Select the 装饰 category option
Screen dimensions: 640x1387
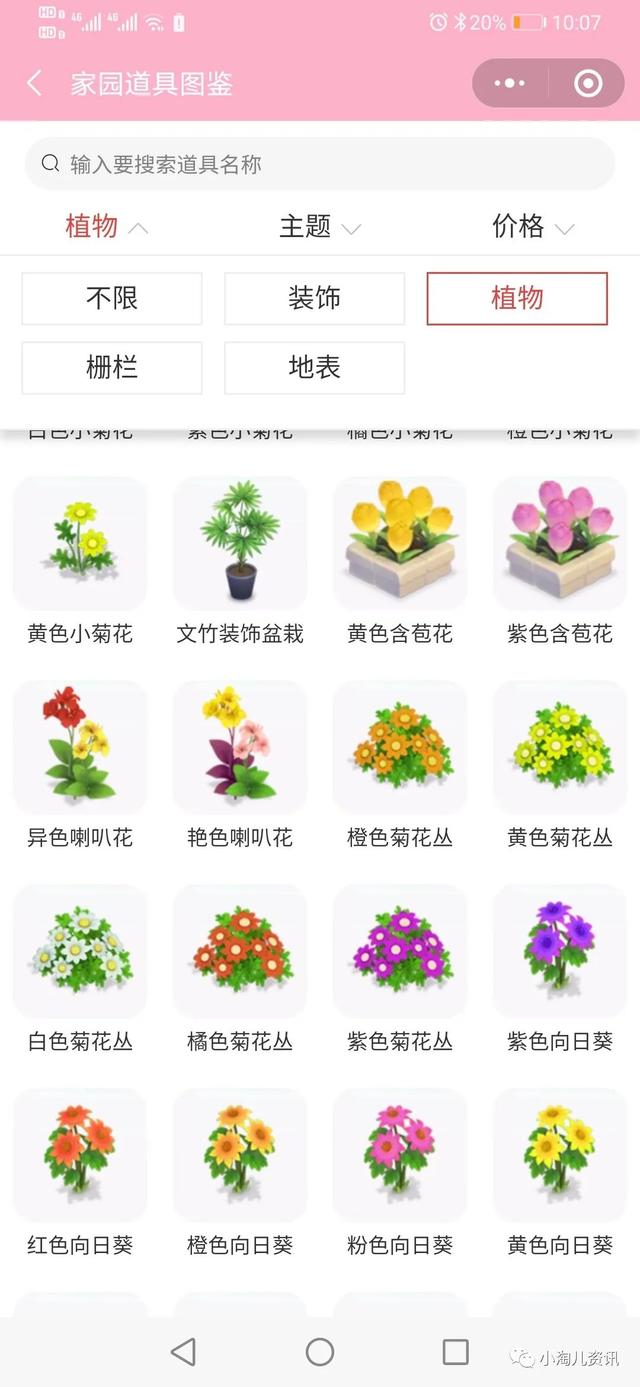pyautogui.click(x=314, y=298)
